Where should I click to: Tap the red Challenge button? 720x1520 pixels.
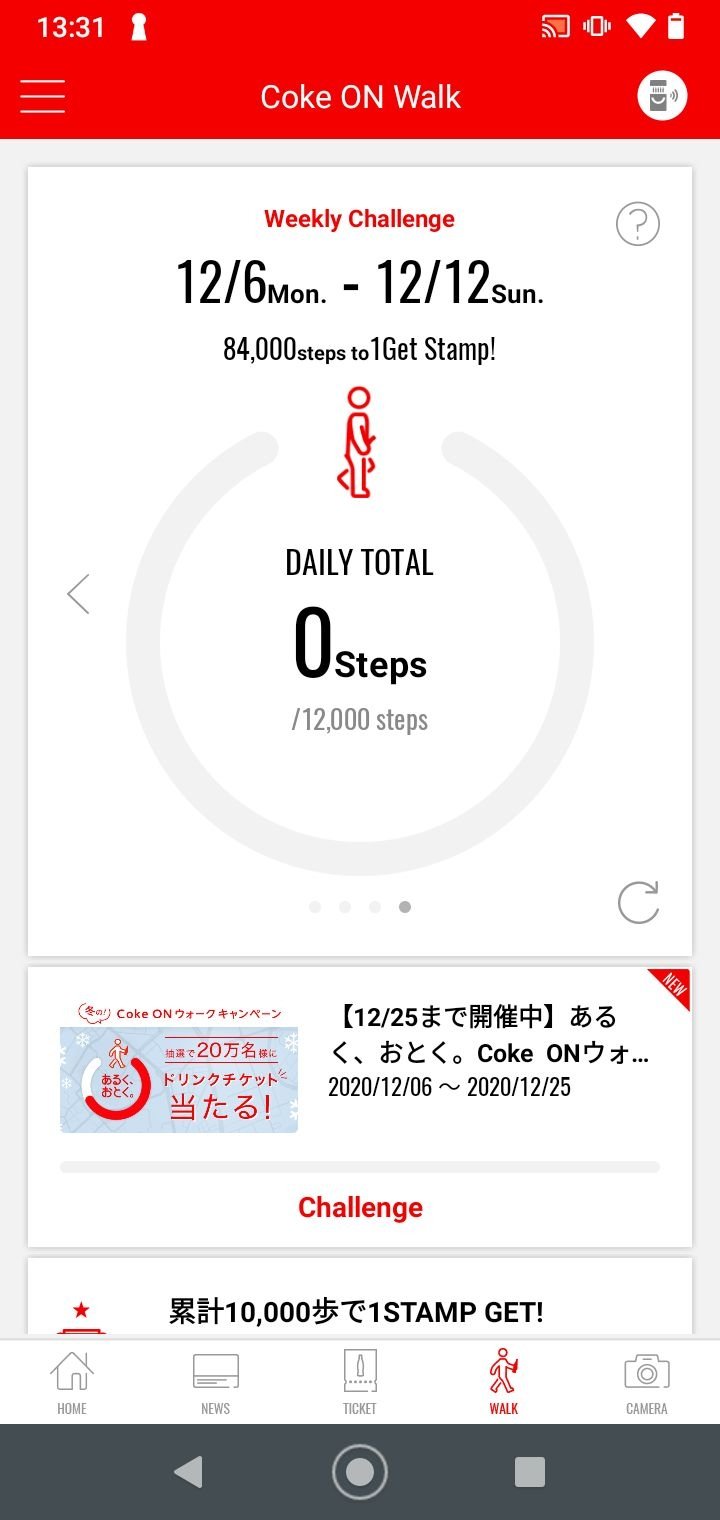[x=360, y=1207]
